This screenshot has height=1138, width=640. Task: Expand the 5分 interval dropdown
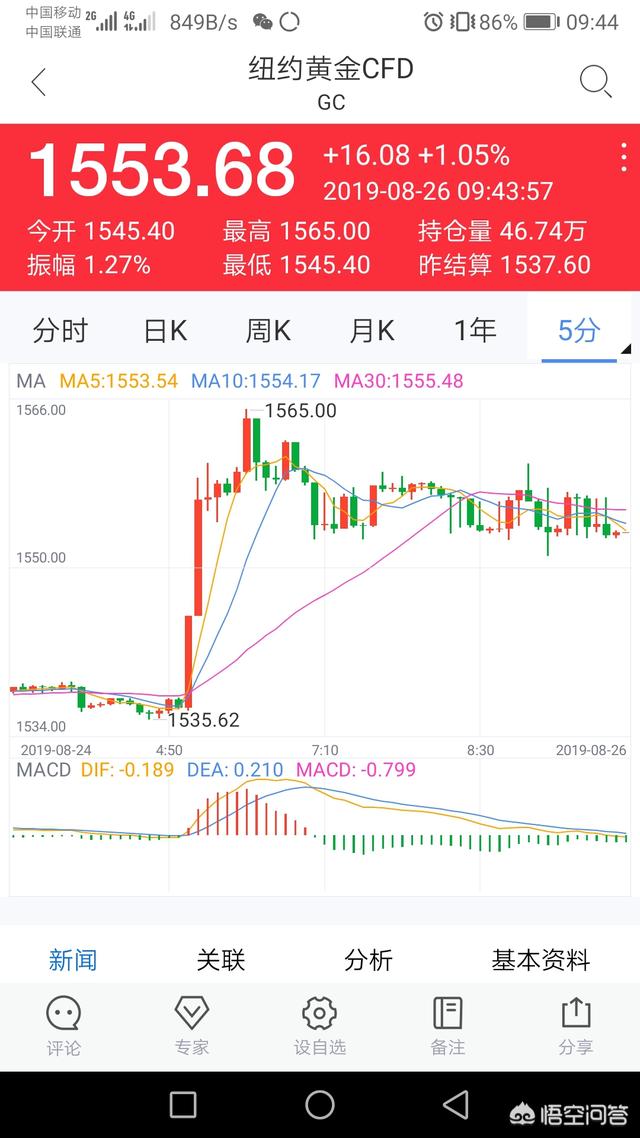click(580, 331)
